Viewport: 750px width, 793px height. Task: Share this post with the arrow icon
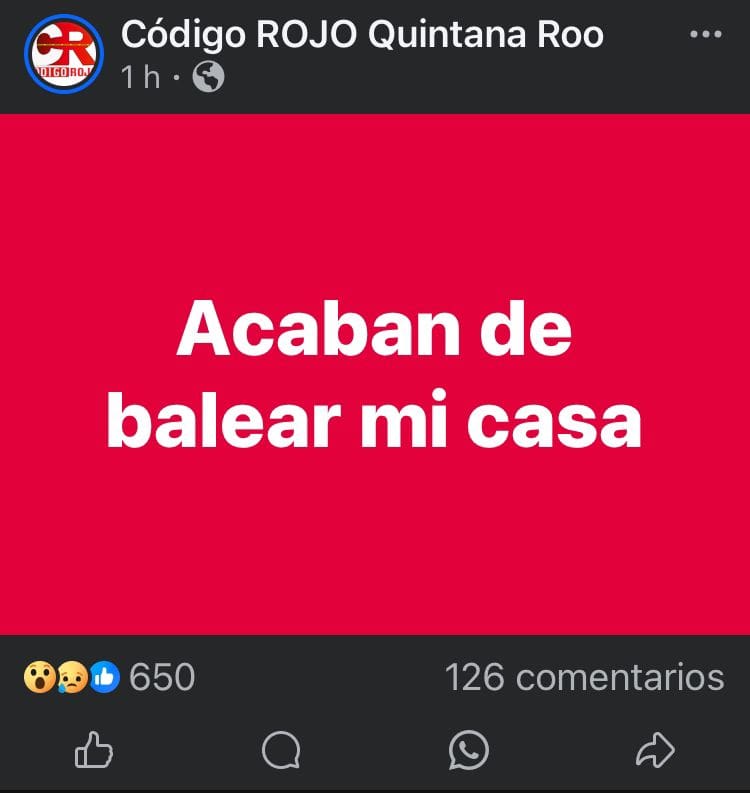point(656,751)
